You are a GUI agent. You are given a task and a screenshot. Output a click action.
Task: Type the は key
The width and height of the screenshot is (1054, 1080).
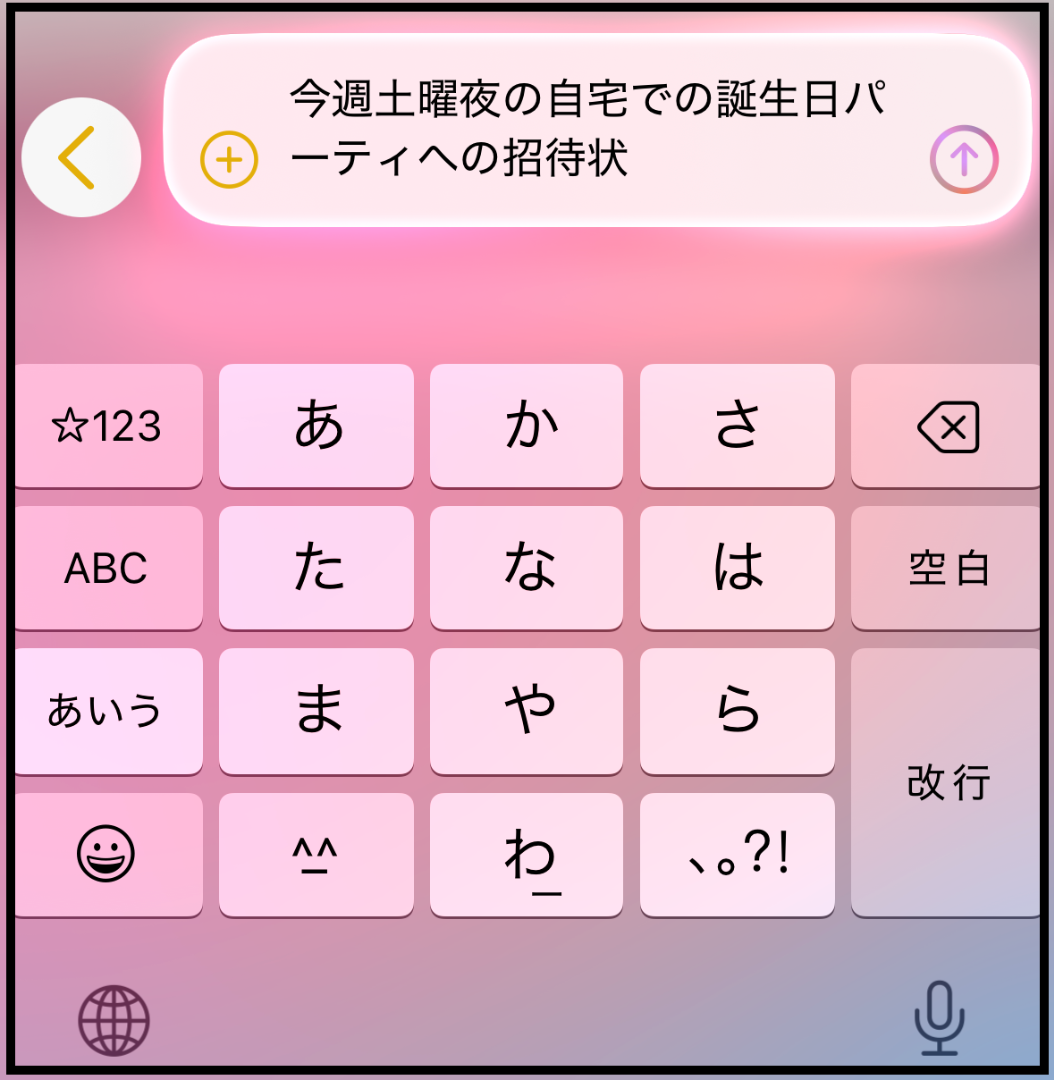tap(737, 568)
